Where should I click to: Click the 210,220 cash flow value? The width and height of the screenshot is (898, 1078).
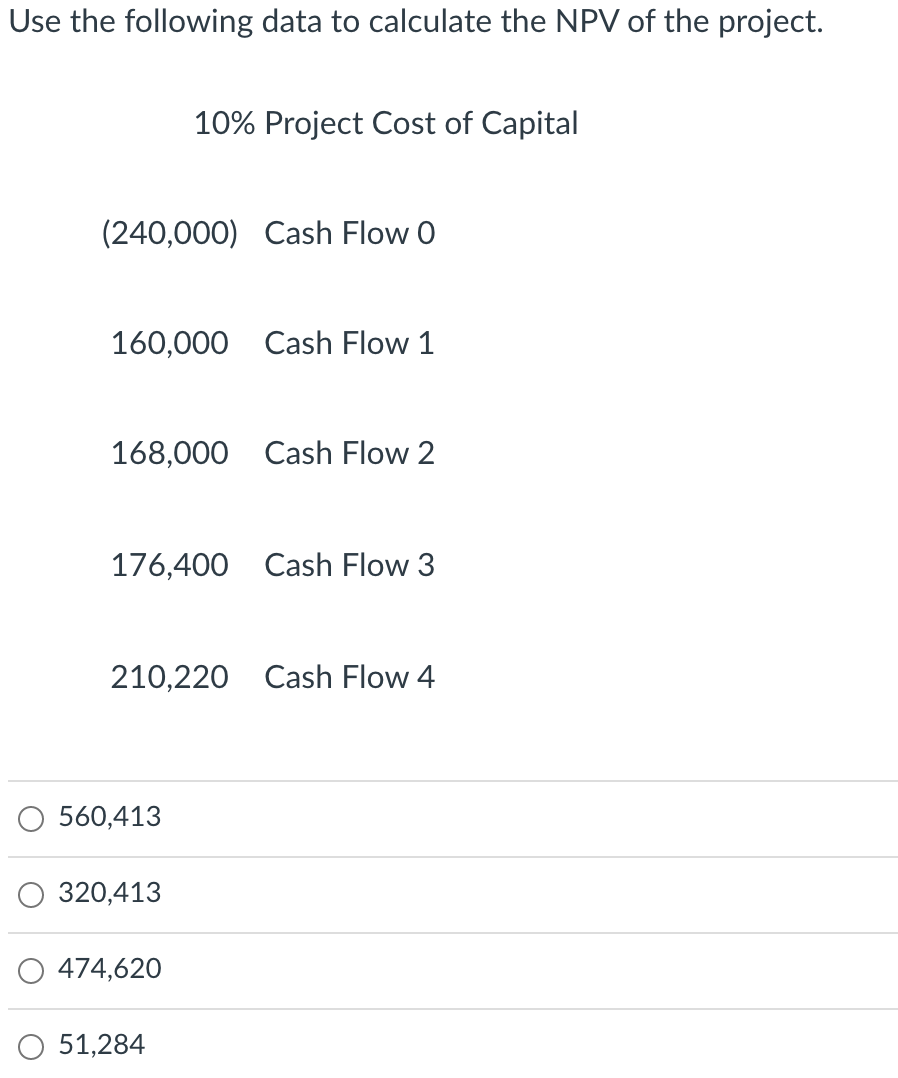[169, 677]
